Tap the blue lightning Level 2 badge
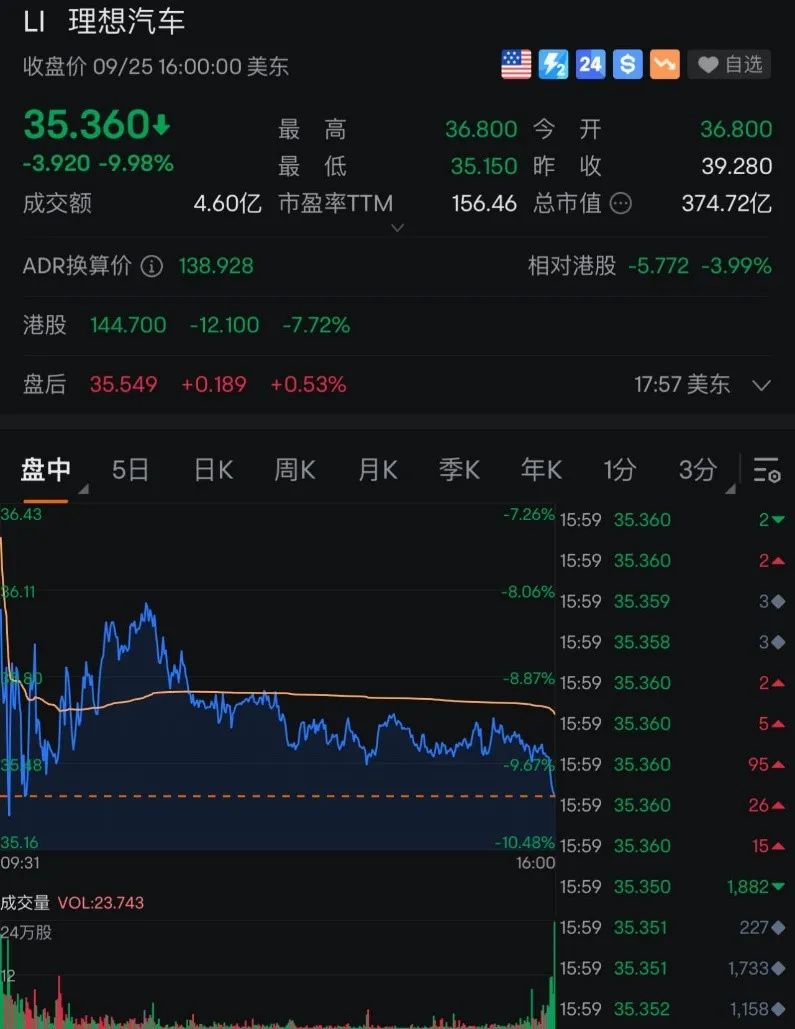 pyautogui.click(x=553, y=65)
